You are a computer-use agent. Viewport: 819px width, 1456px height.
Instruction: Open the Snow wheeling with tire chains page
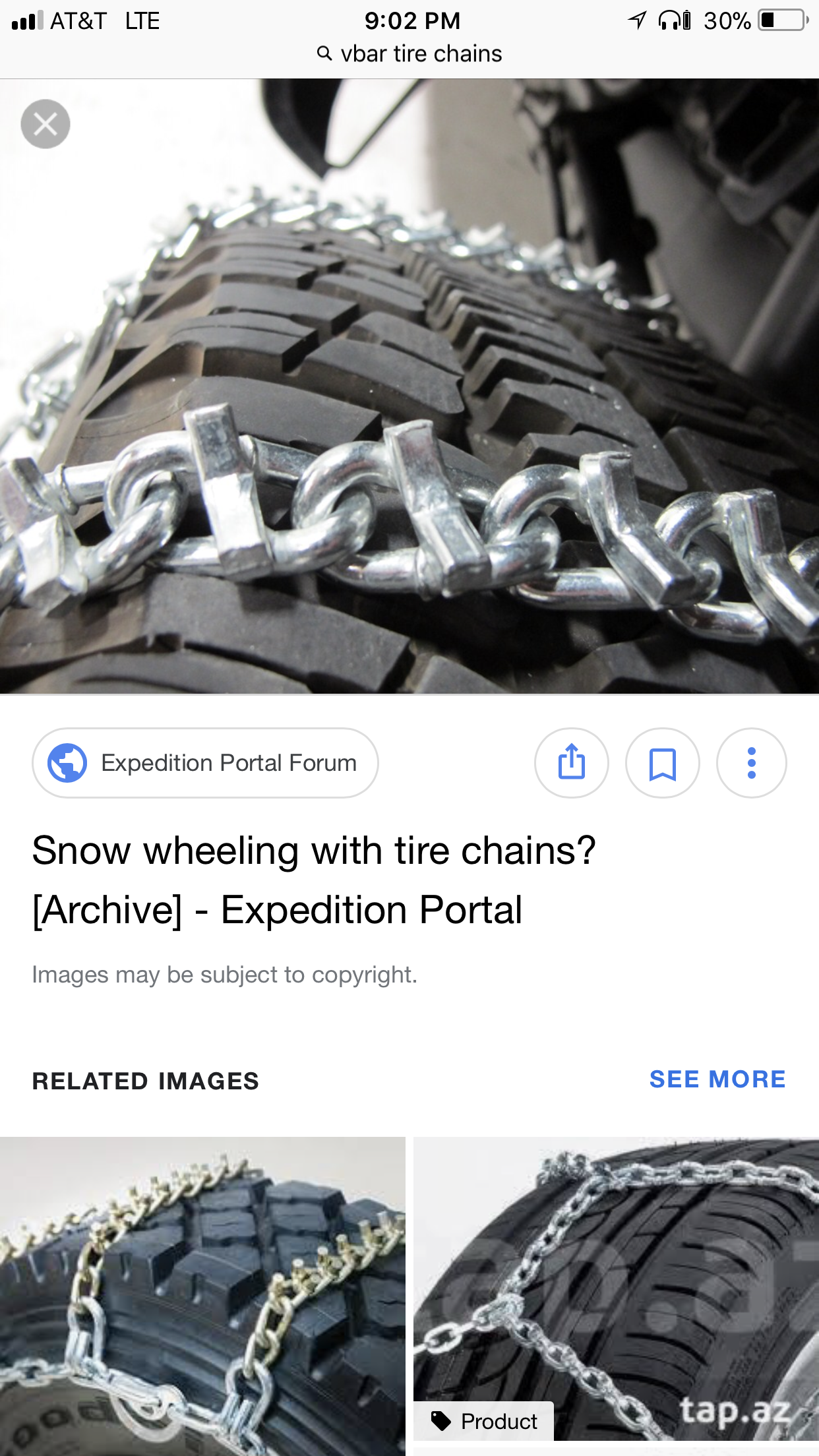(313, 880)
